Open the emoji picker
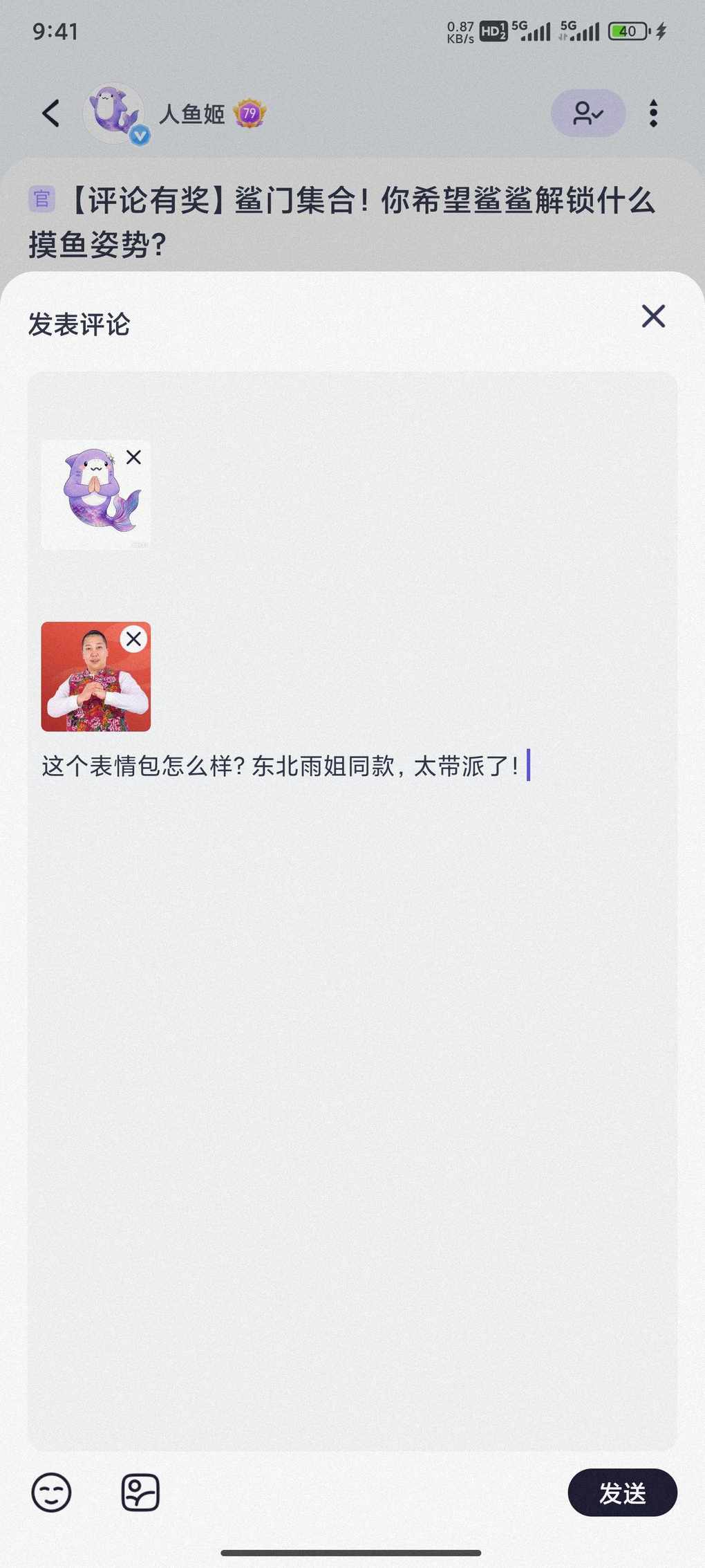Viewport: 705px width, 1568px height. (x=51, y=1492)
